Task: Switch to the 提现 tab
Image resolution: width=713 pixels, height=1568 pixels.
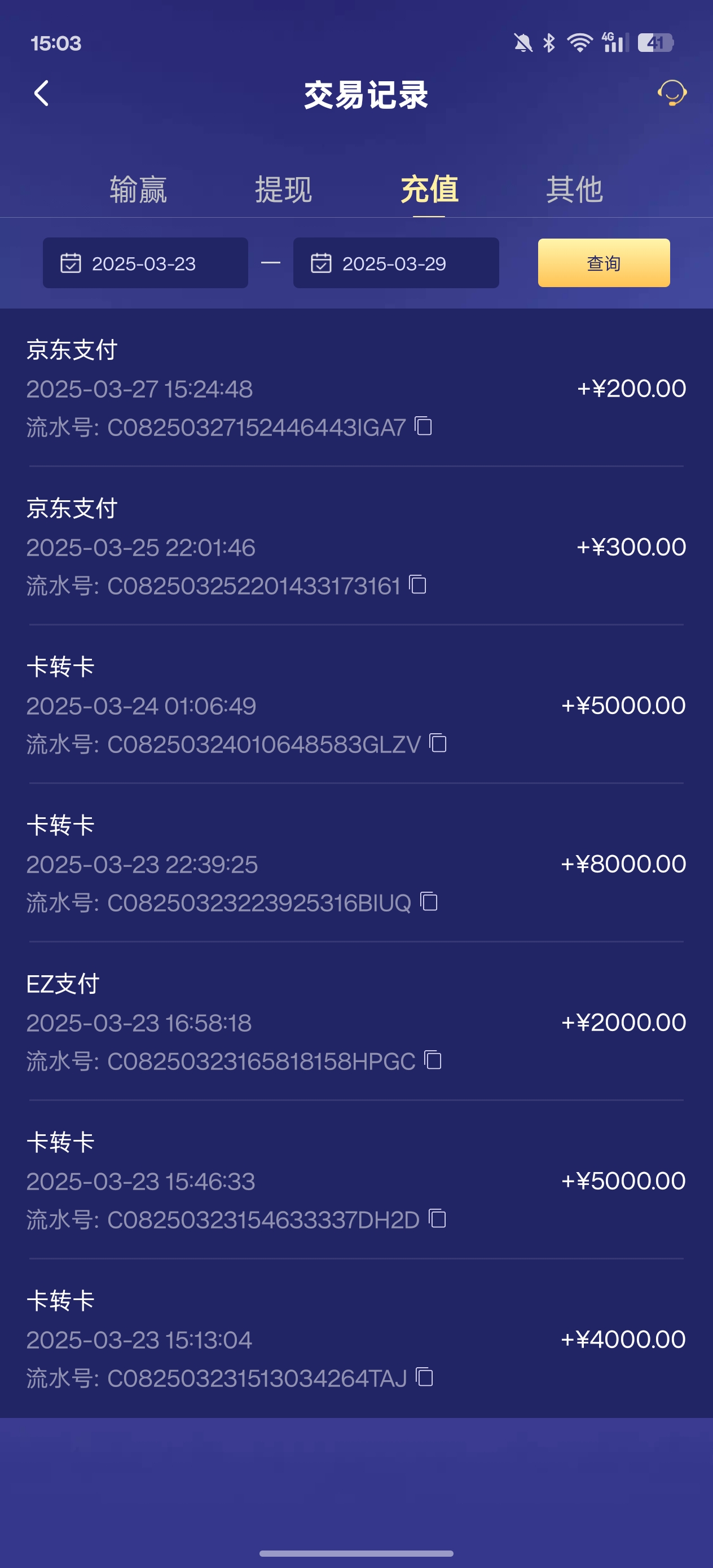Action: pyautogui.click(x=284, y=190)
